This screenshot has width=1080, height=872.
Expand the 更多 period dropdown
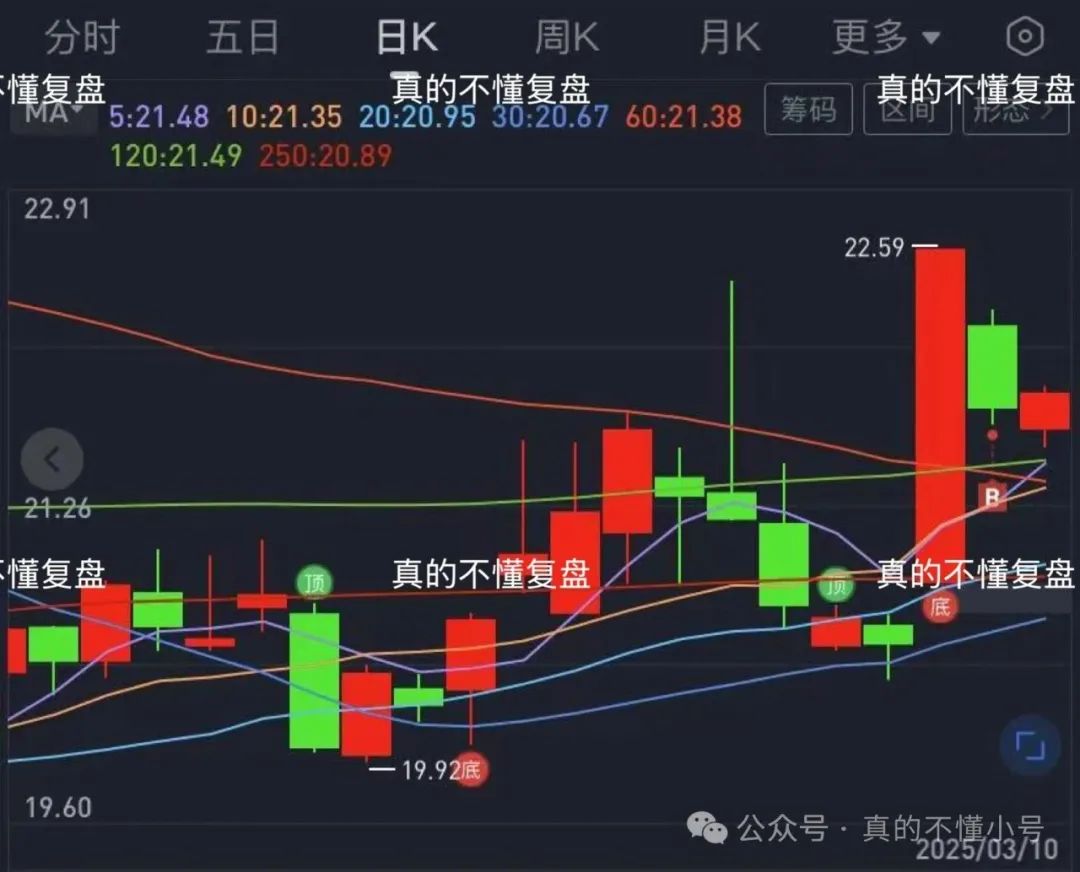click(x=886, y=38)
